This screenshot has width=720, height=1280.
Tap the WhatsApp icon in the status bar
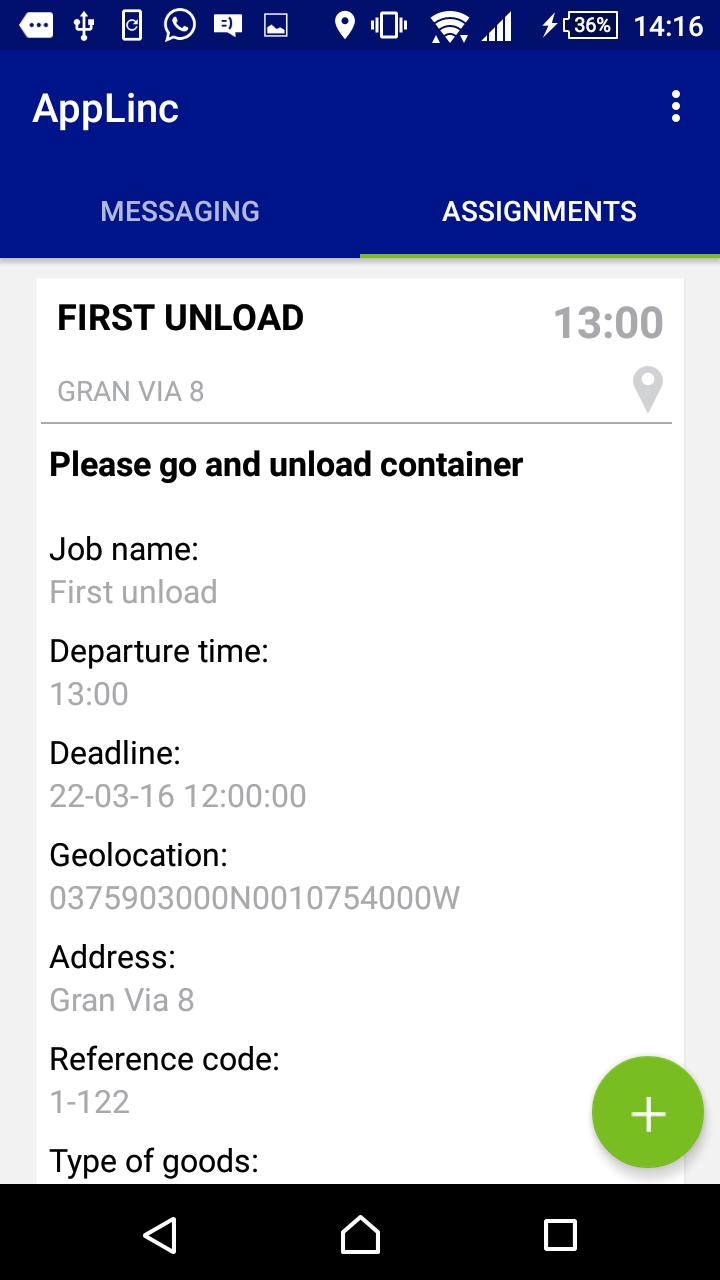coord(179,25)
